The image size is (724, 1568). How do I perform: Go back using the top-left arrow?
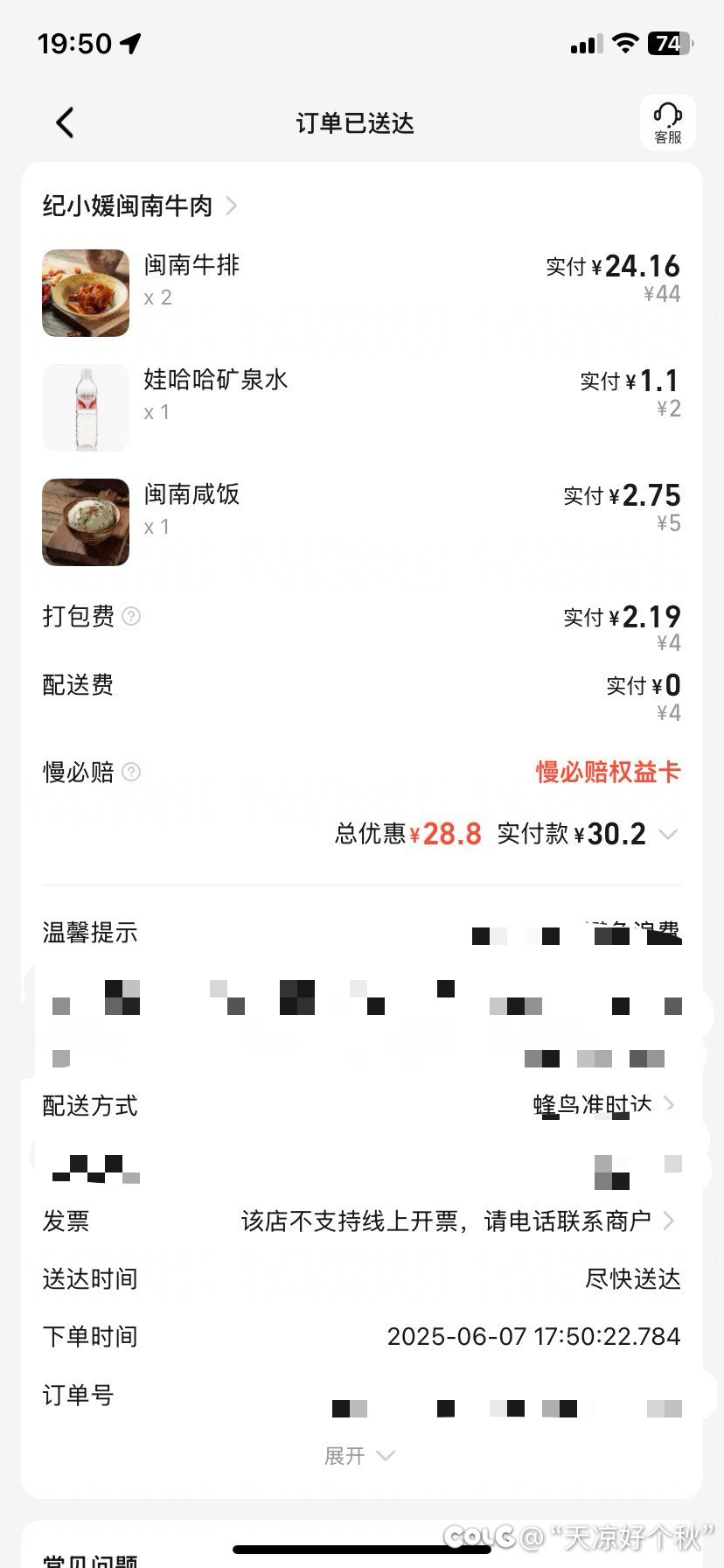[65, 123]
